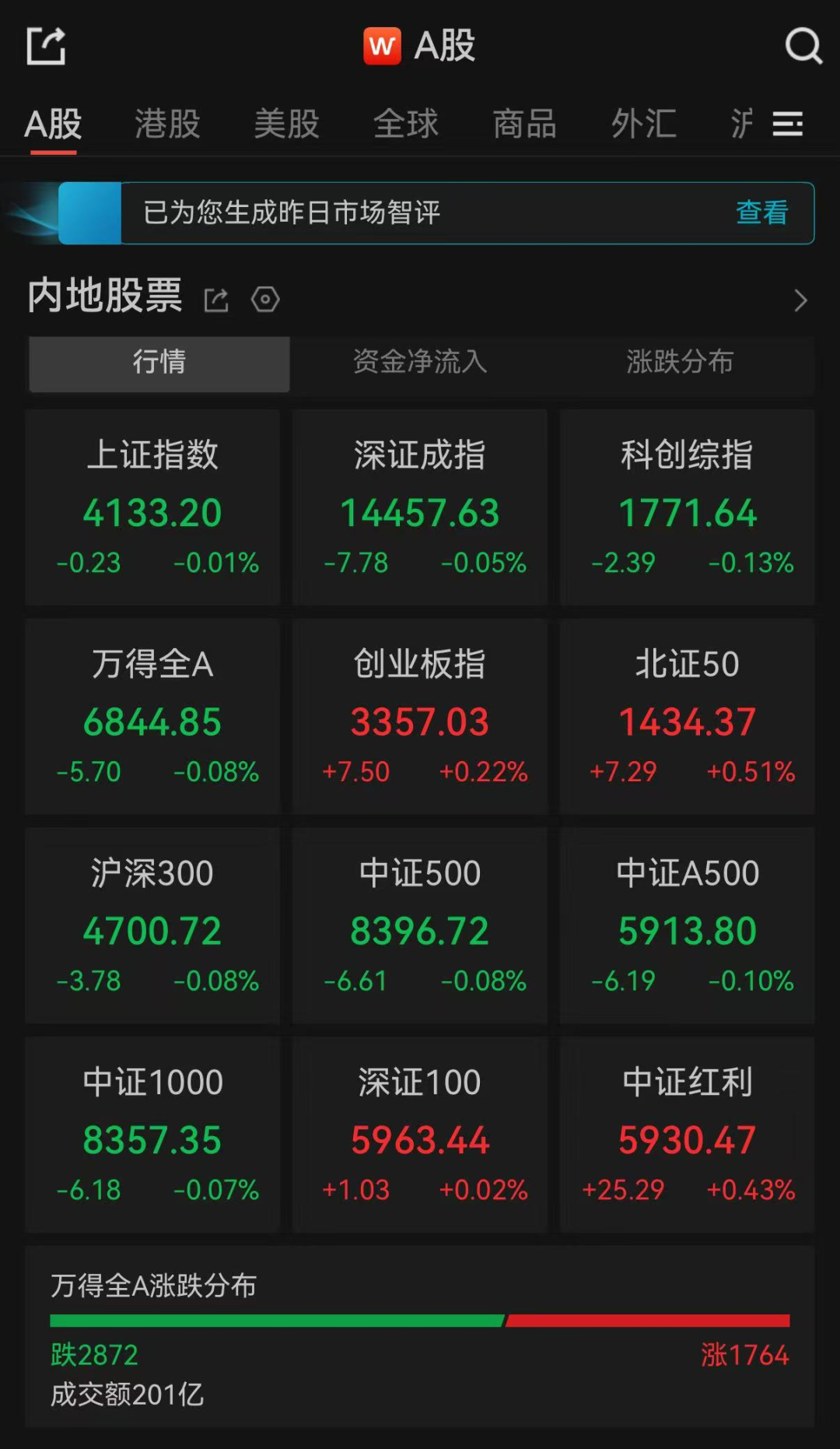Image resolution: width=840 pixels, height=1449 pixels.
Task: Tap the share icon beside 内地股票
Action: (x=216, y=300)
